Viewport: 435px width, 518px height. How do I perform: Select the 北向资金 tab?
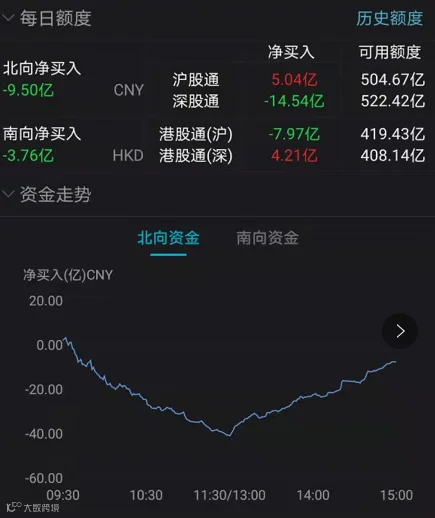(168, 238)
